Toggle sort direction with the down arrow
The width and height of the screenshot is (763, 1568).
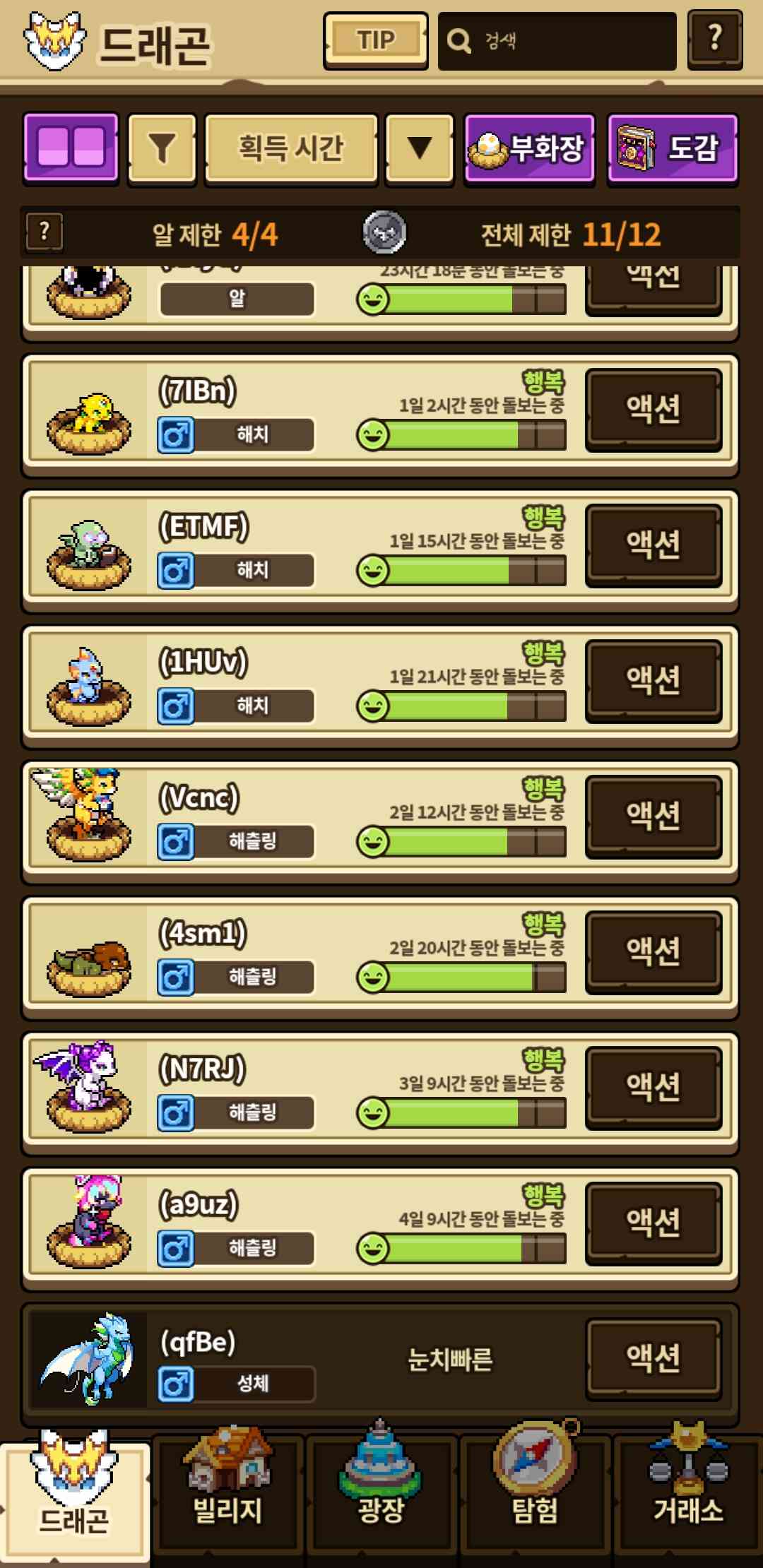click(x=419, y=148)
